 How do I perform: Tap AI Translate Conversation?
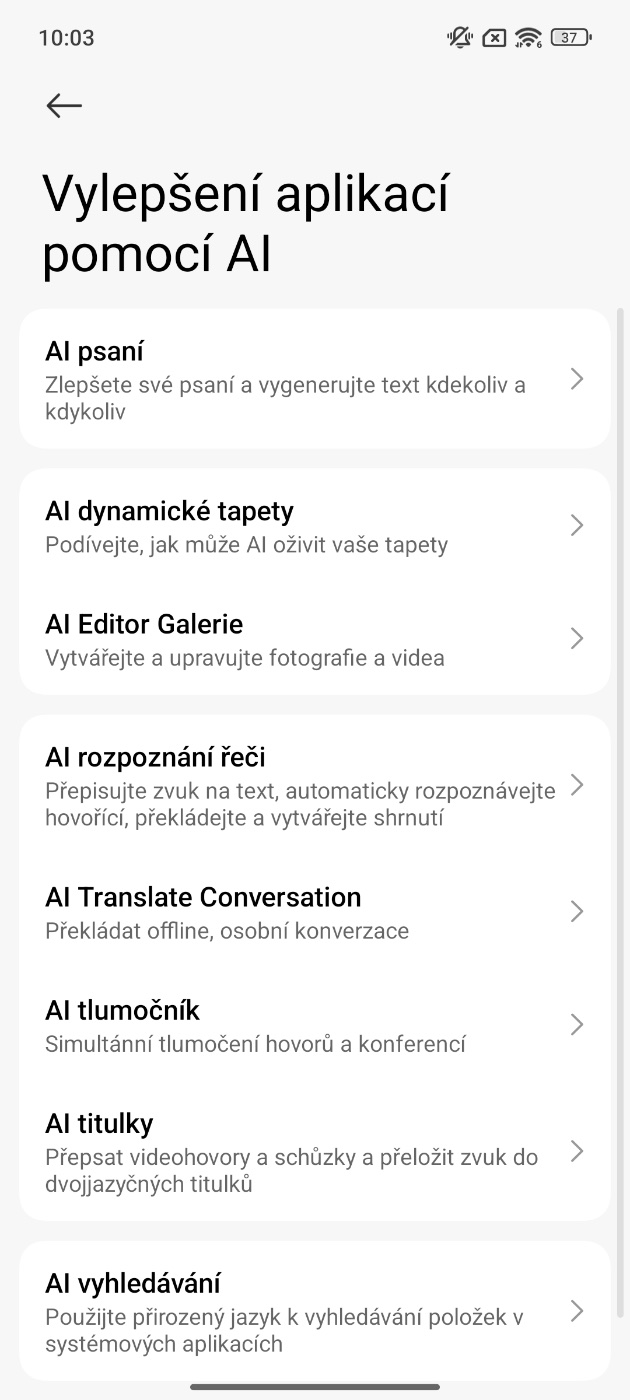(x=315, y=912)
